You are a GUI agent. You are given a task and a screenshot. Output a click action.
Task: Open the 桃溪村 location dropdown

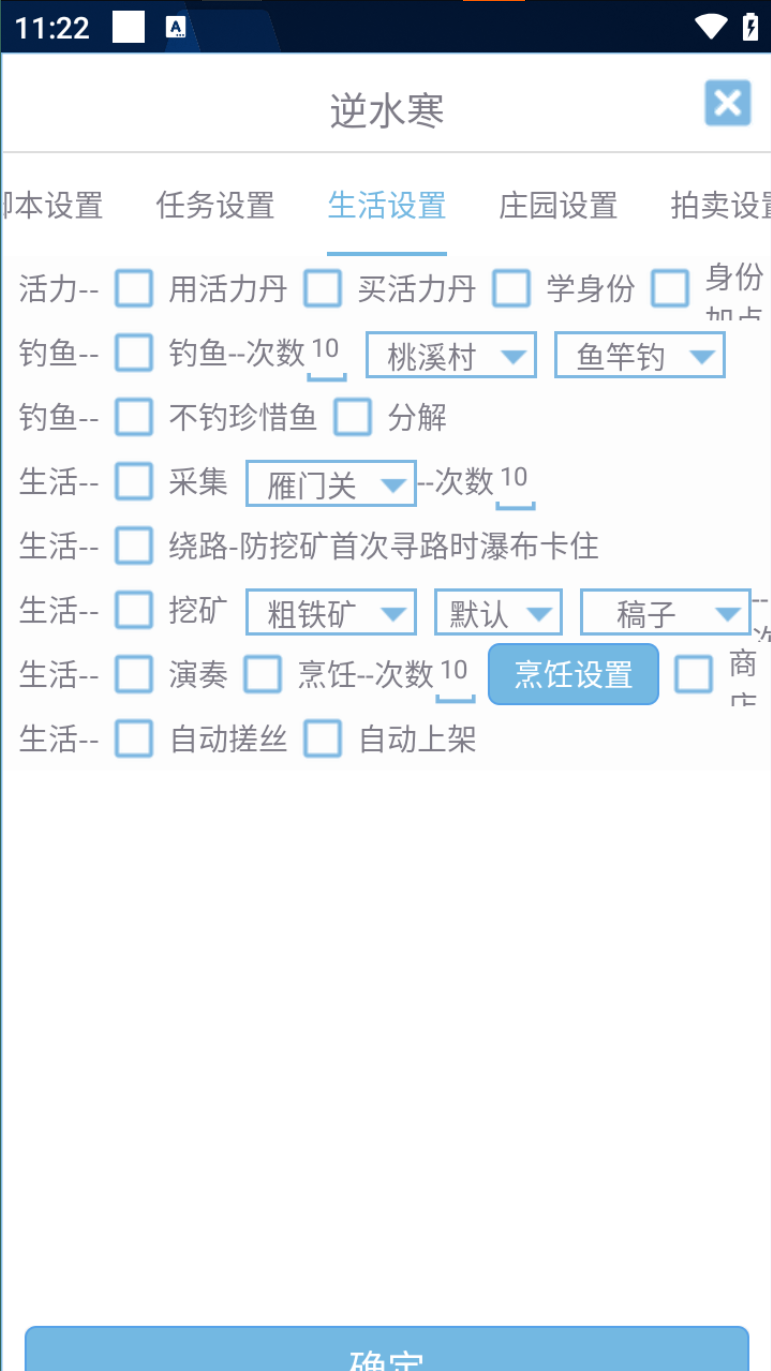coord(450,354)
